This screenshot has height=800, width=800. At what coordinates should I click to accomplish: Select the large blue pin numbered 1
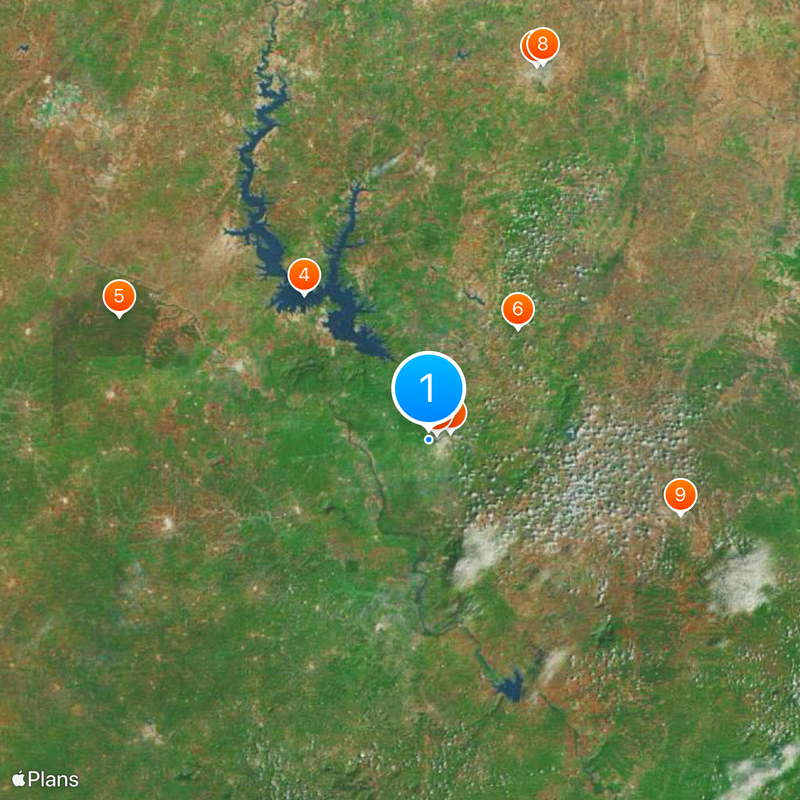[429, 387]
